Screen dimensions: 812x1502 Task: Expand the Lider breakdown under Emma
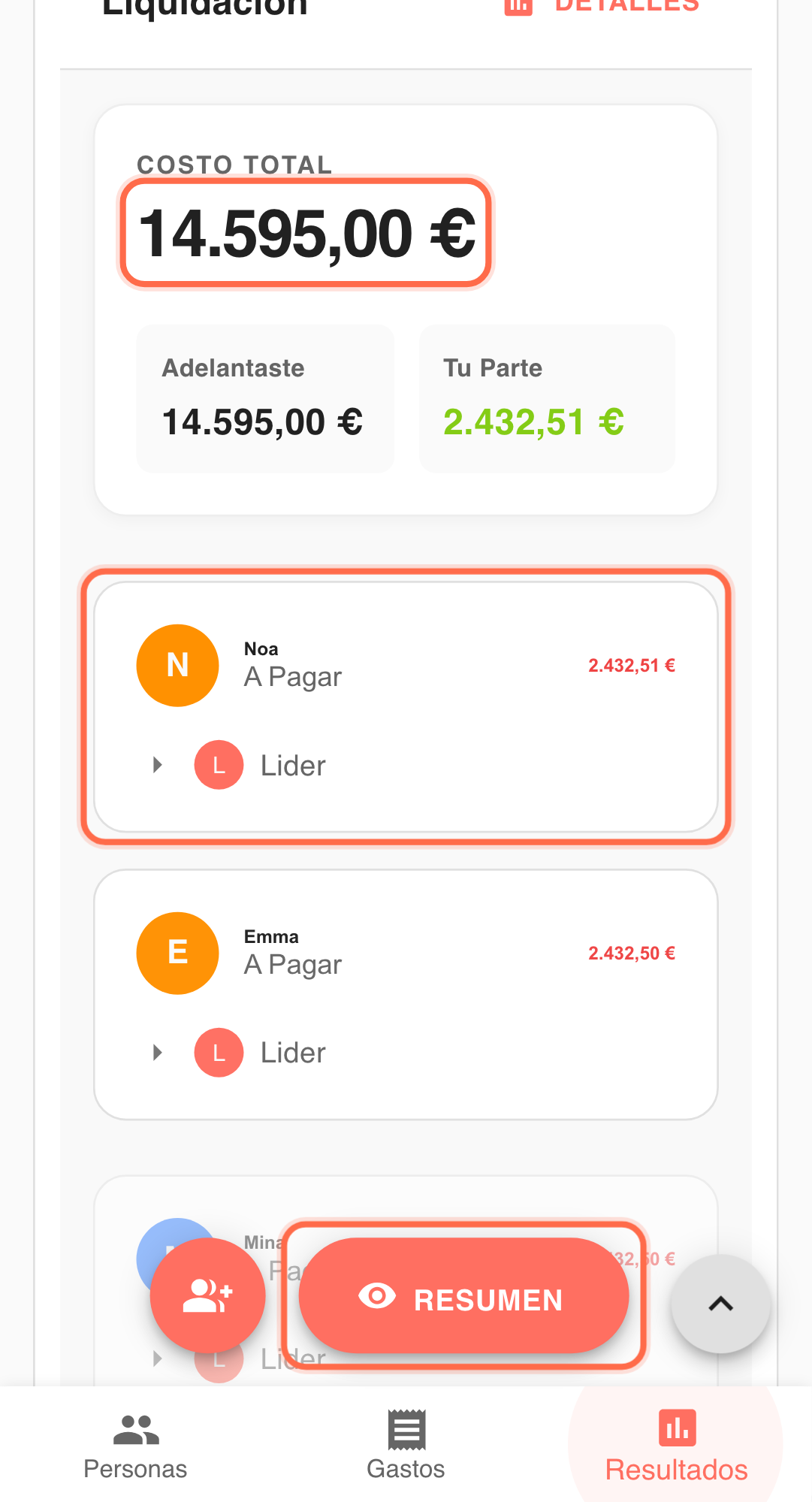pyautogui.click(x=157, y=1052)
